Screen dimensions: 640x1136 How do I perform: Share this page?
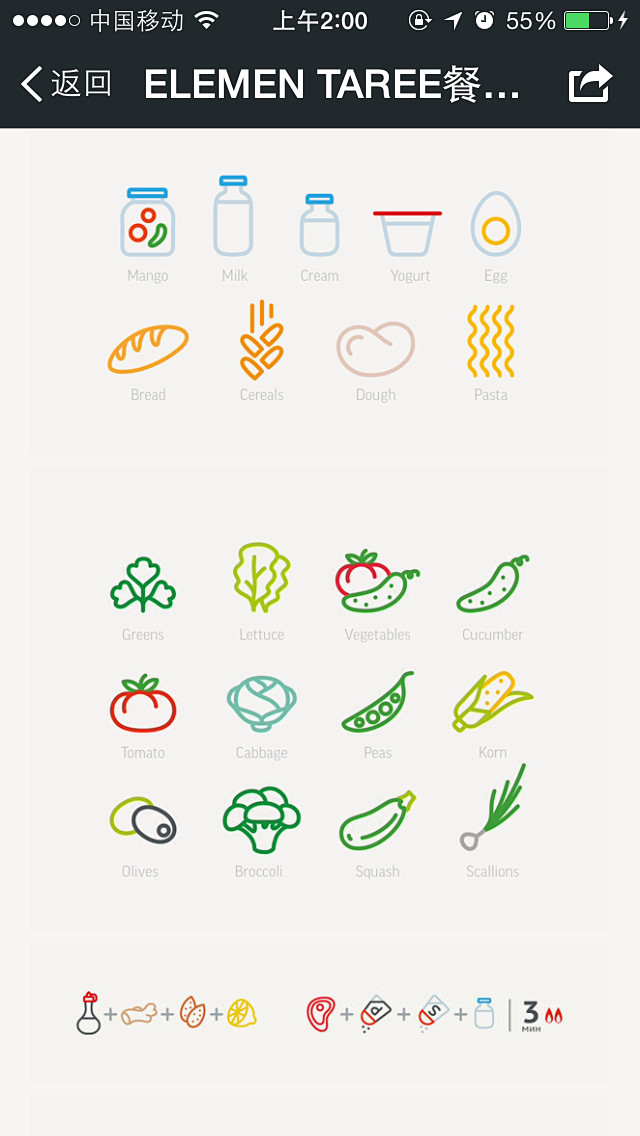point(590,84)
